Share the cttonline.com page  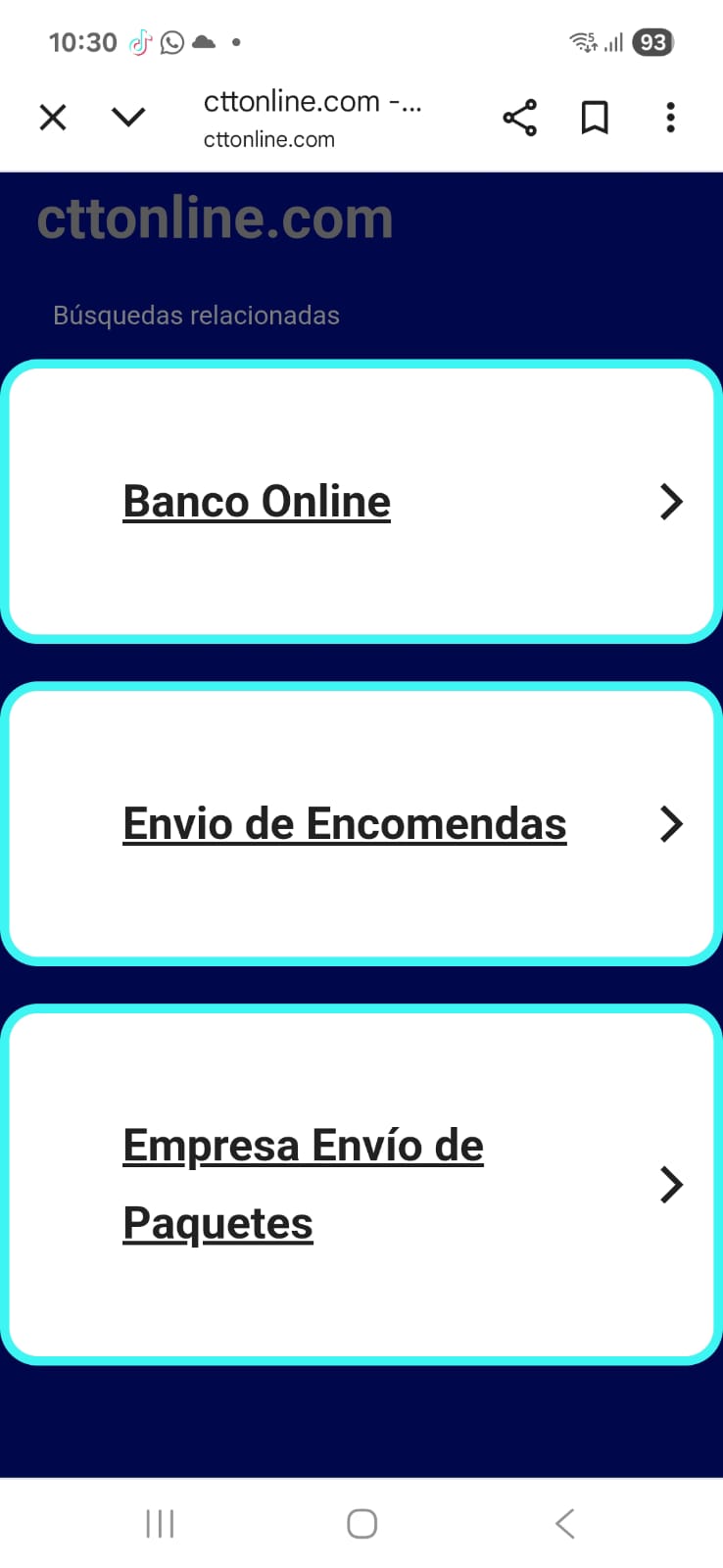click(x=519, y=118)
